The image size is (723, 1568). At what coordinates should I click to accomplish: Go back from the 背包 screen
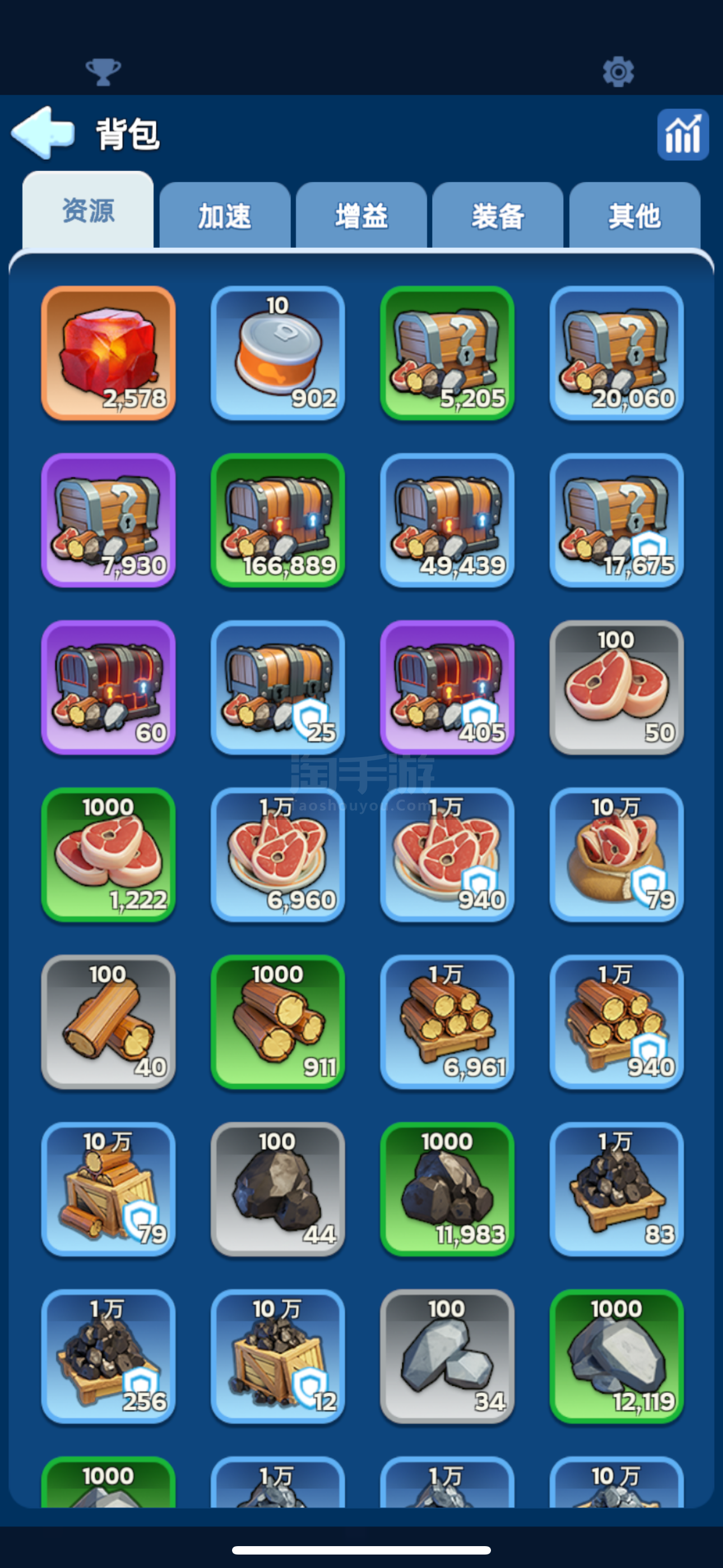pos(43,133)
